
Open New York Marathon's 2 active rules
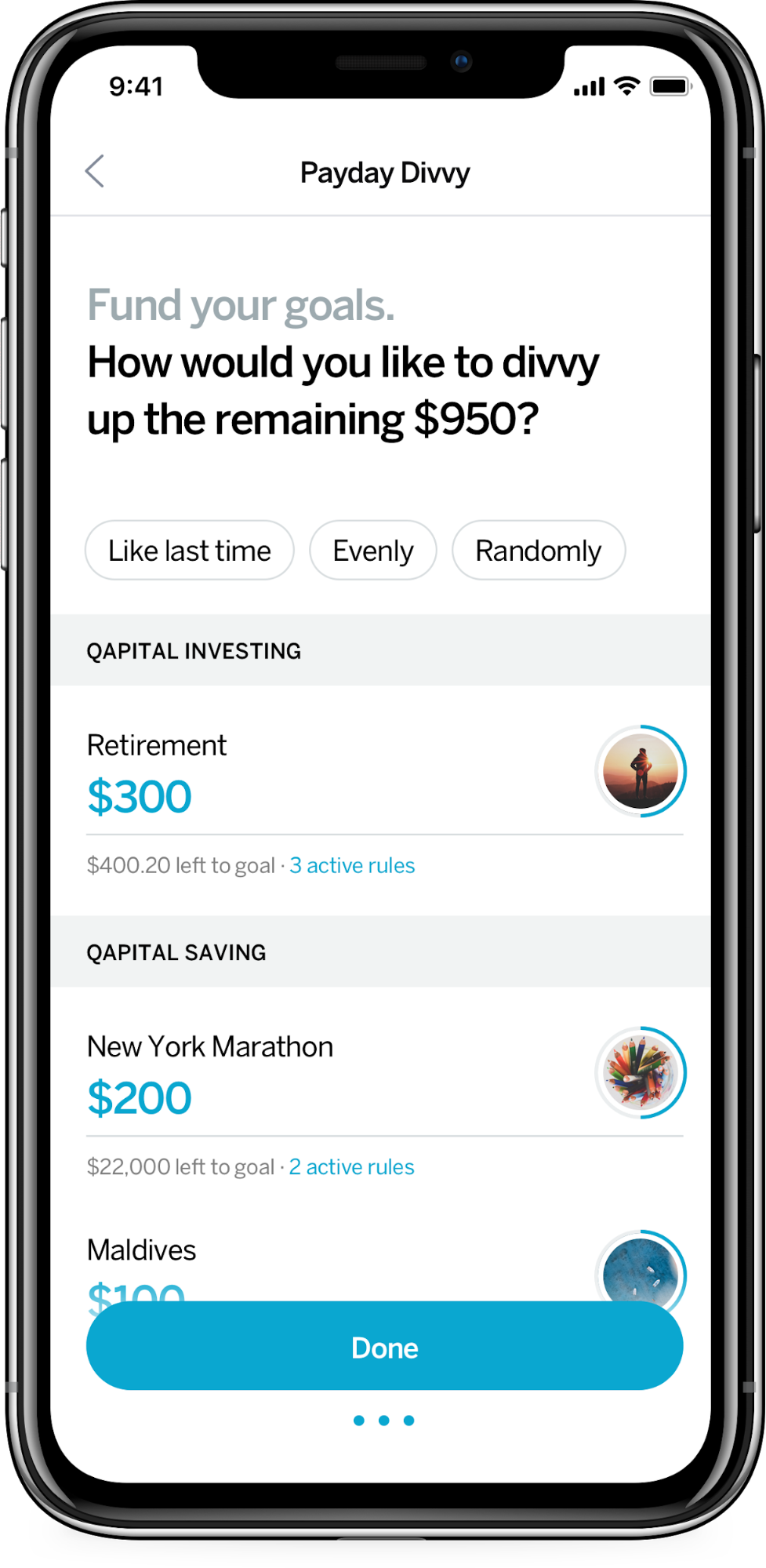(x=351, y=1166)
